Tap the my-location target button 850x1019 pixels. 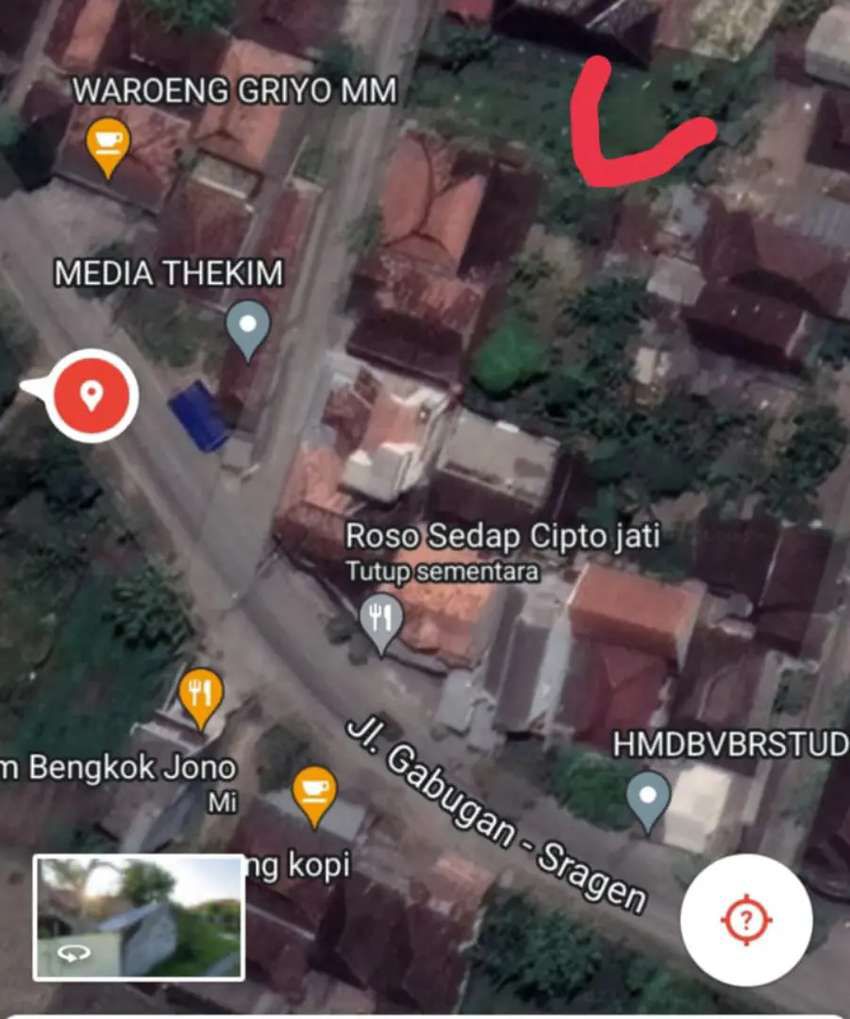[x=745, y=922]
